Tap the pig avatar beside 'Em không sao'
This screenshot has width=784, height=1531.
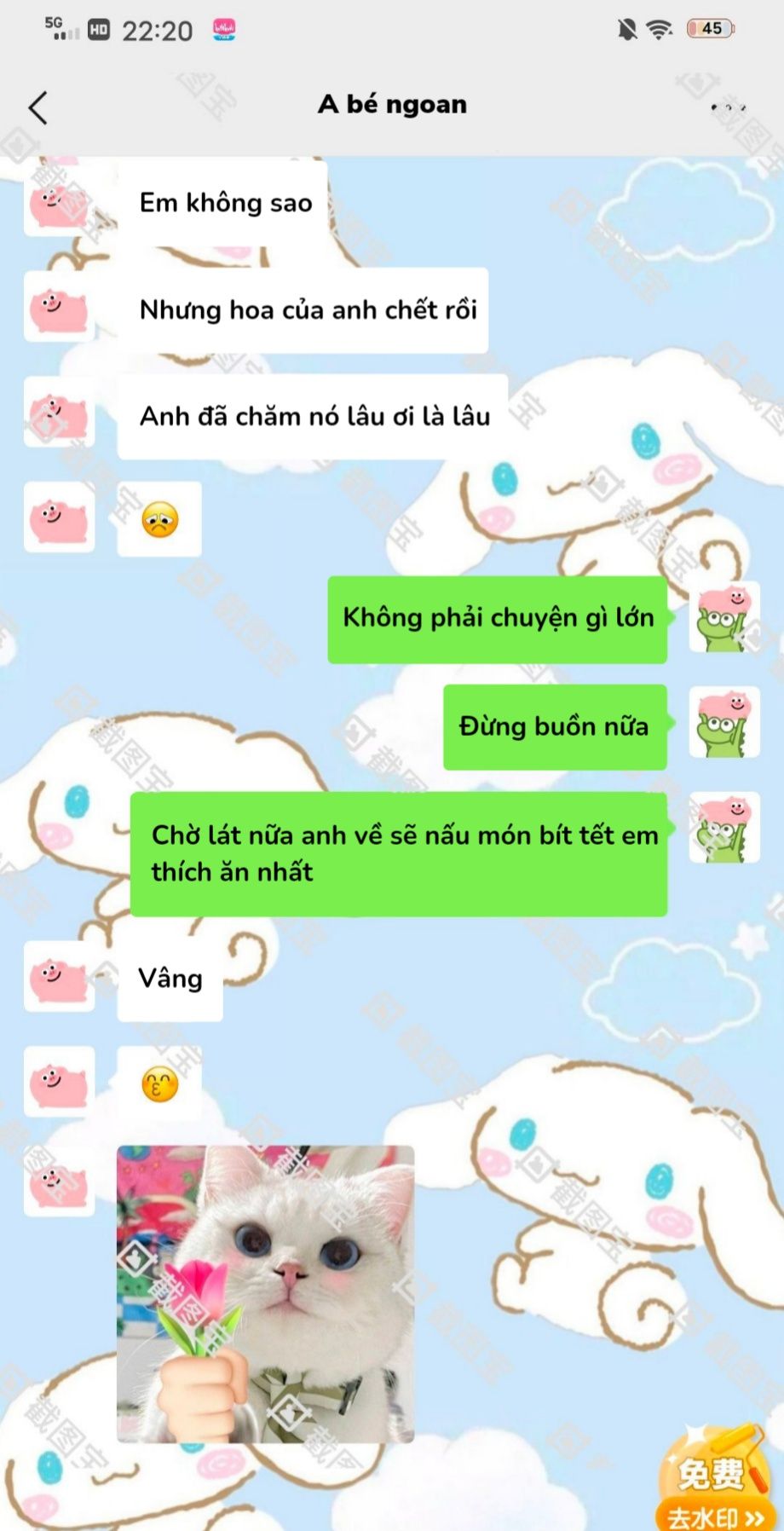point(58,202)
